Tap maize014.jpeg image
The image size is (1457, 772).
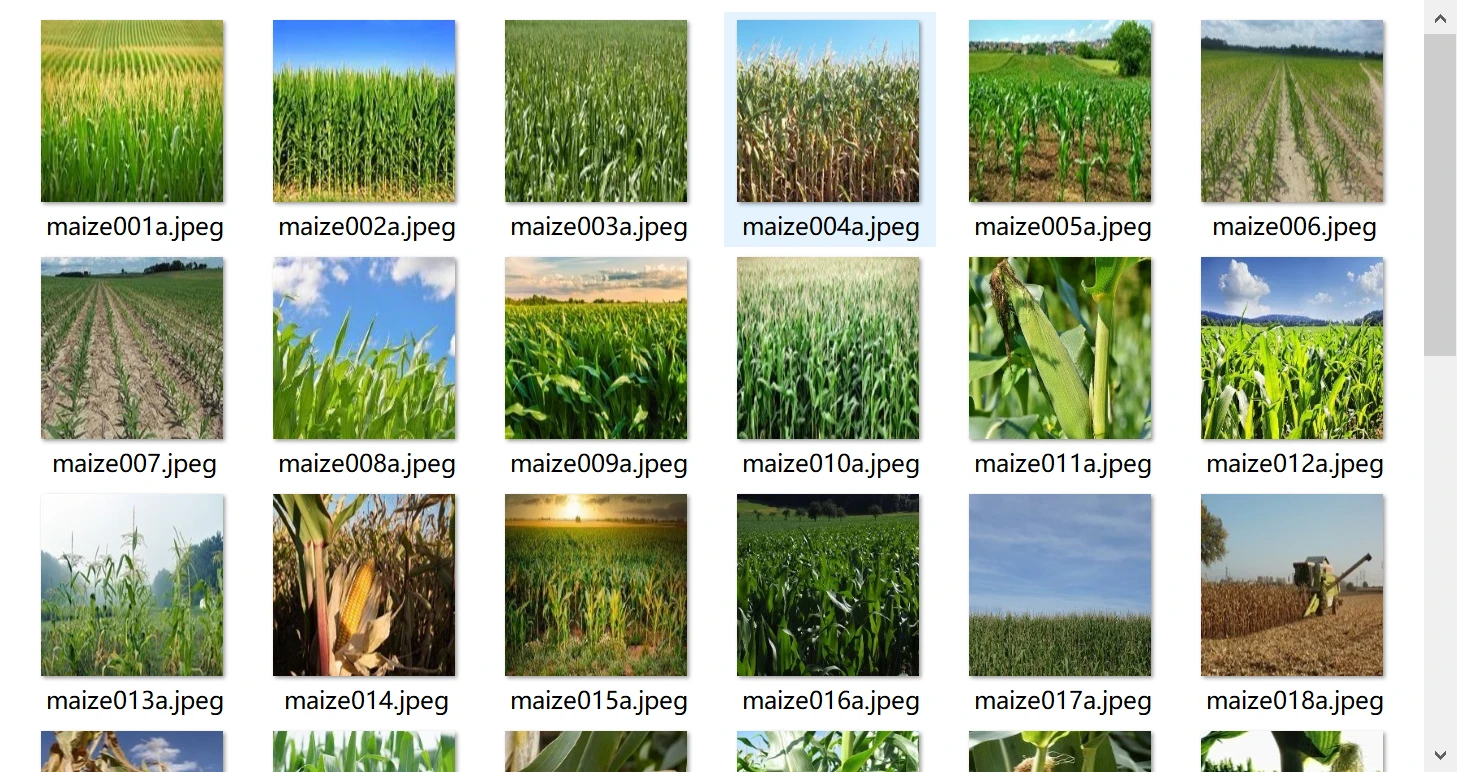pos(364,585)
